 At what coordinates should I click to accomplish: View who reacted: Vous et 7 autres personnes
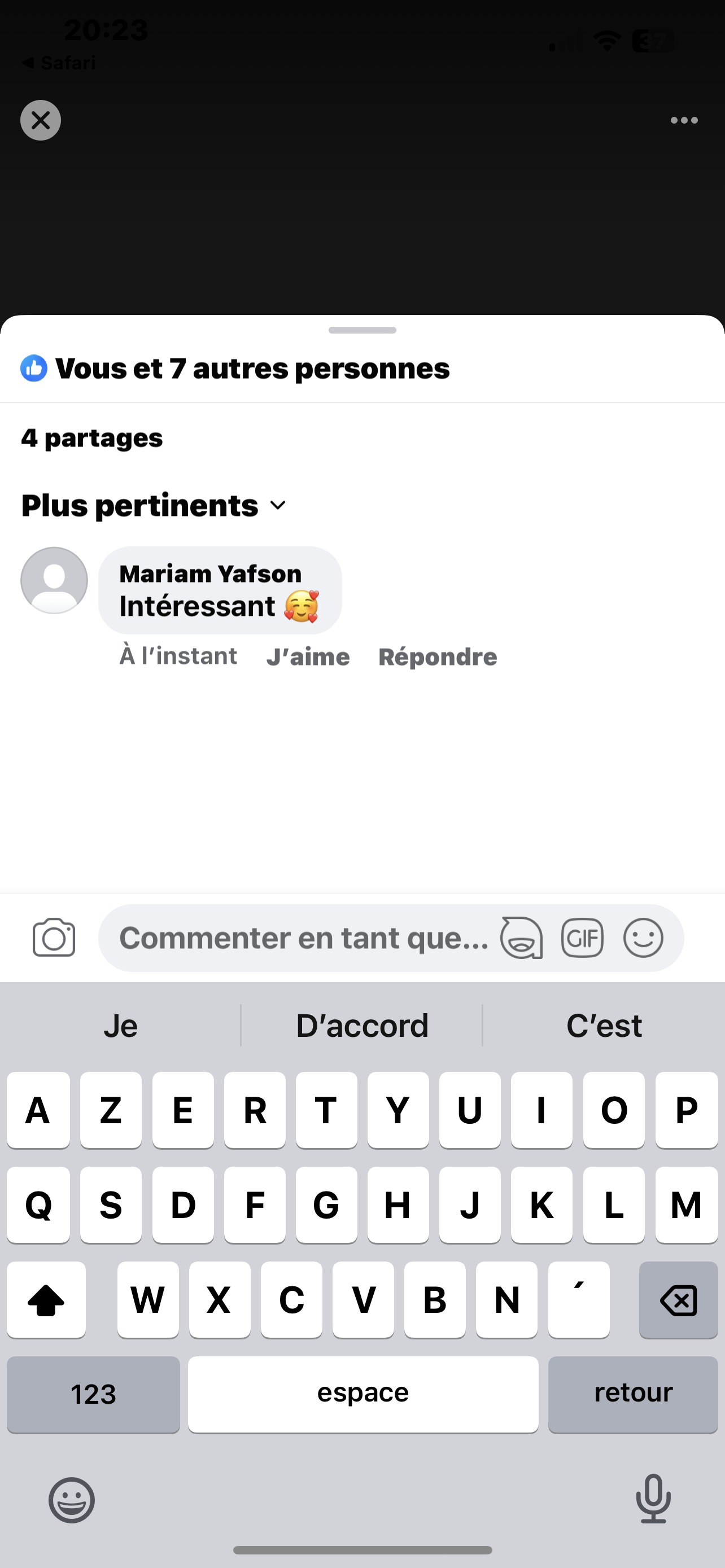coord(252,368)
